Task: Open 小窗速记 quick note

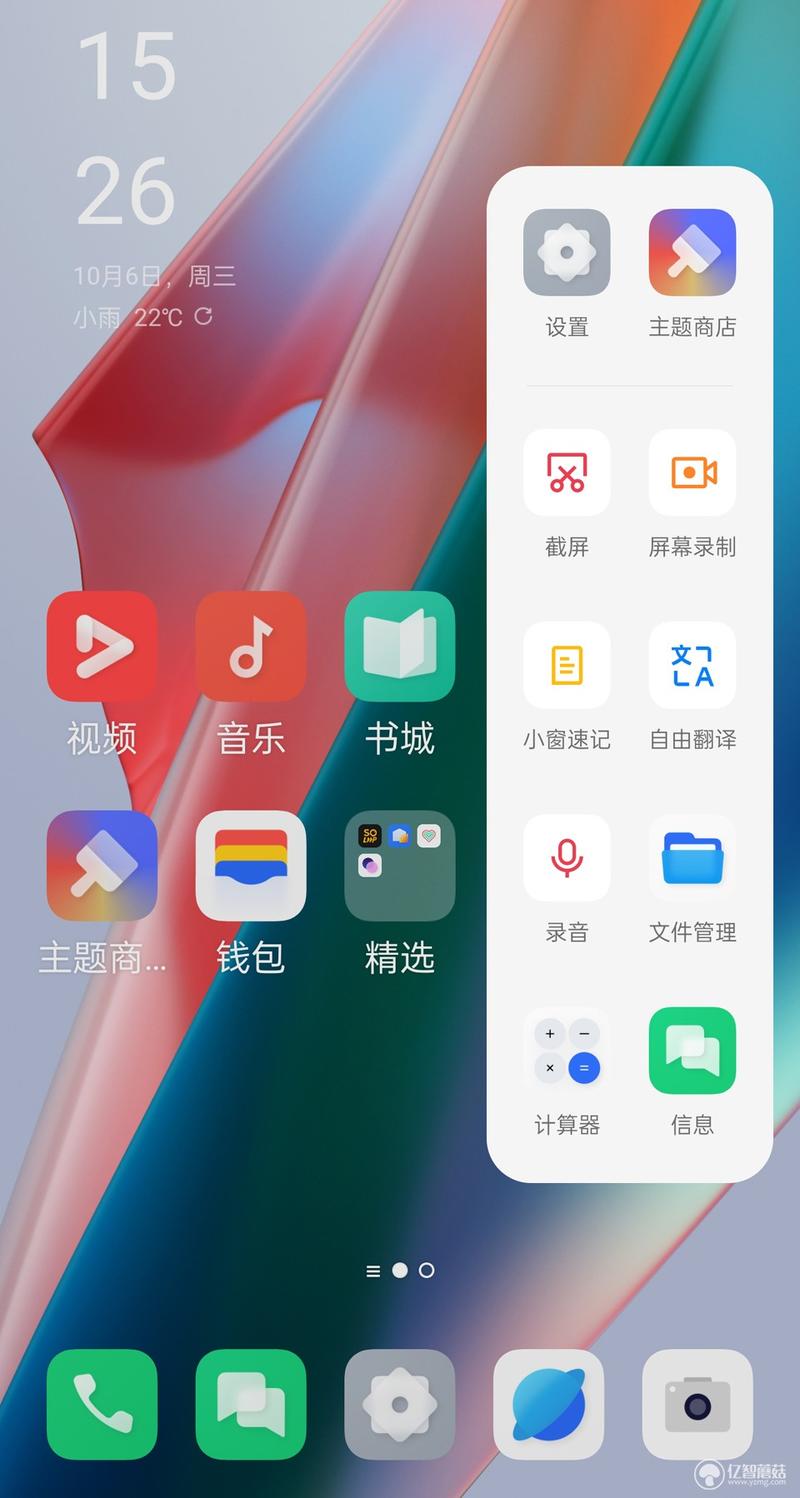Action: pos(567,665)
